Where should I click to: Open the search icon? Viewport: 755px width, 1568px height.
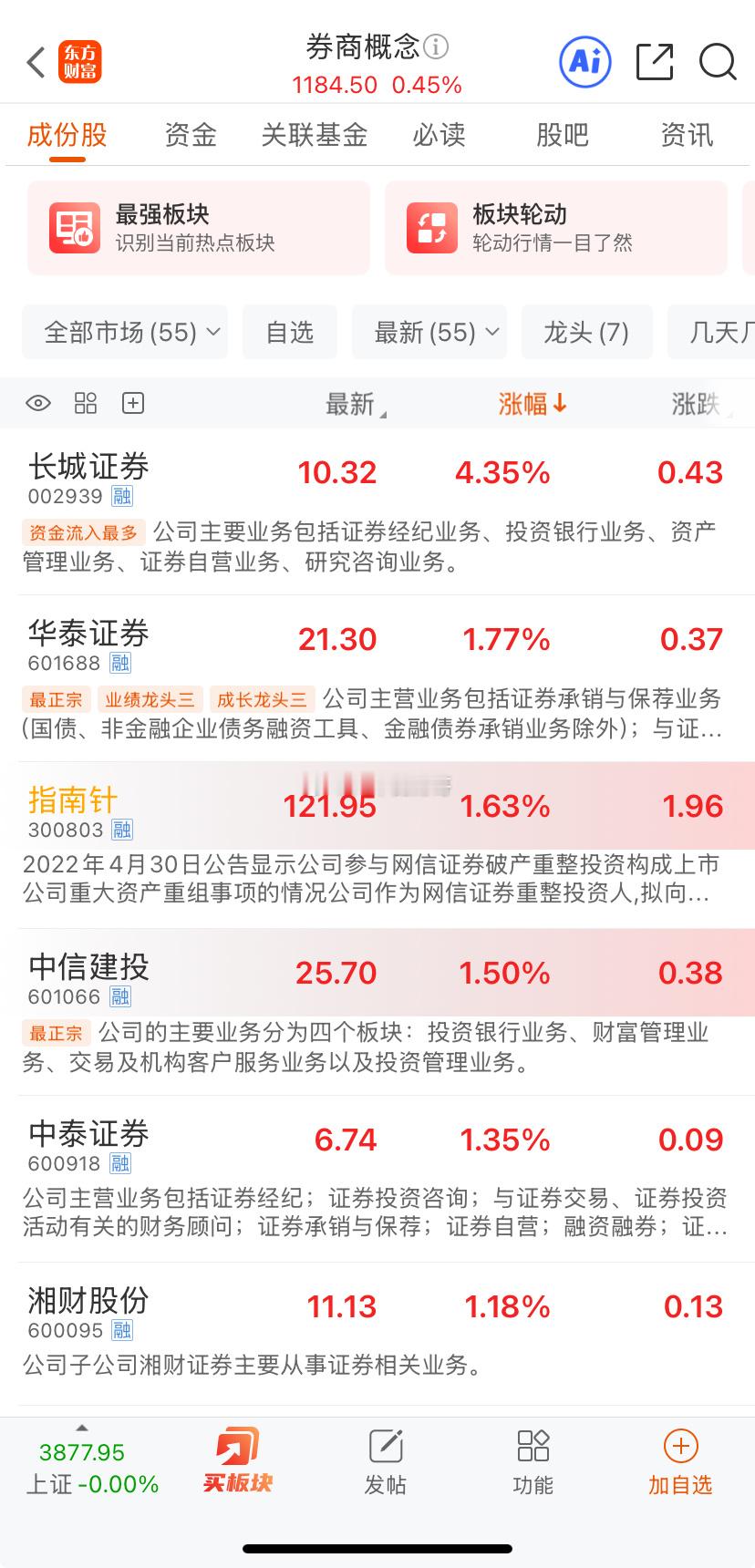(719, 62)
